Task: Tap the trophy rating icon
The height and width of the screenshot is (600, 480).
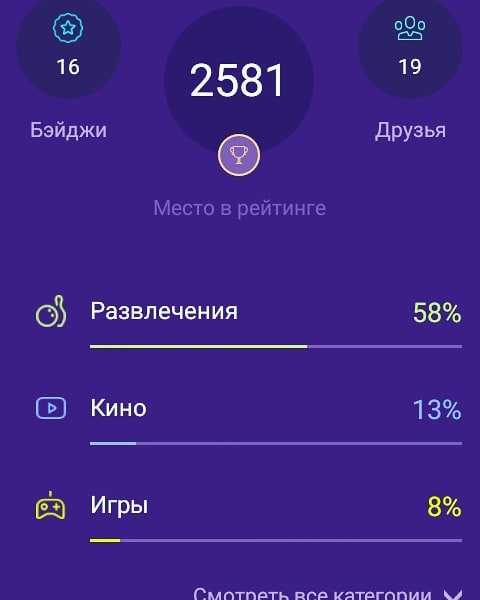Action: click(239, 155)
